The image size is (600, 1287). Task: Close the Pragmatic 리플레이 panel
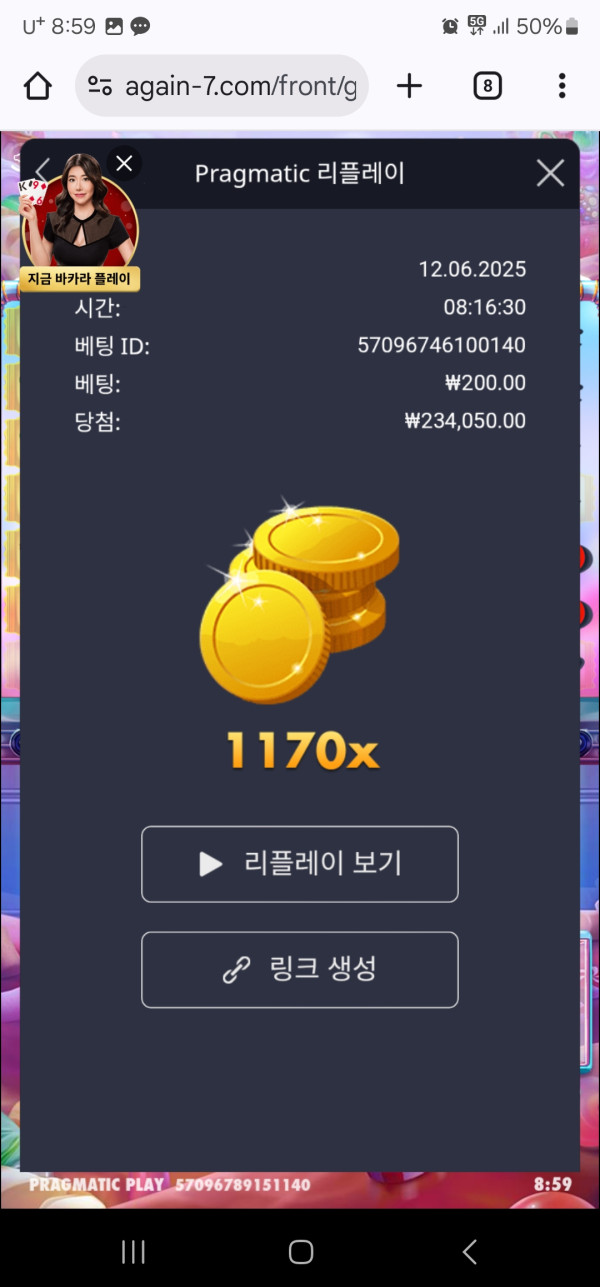click(550, 174)
